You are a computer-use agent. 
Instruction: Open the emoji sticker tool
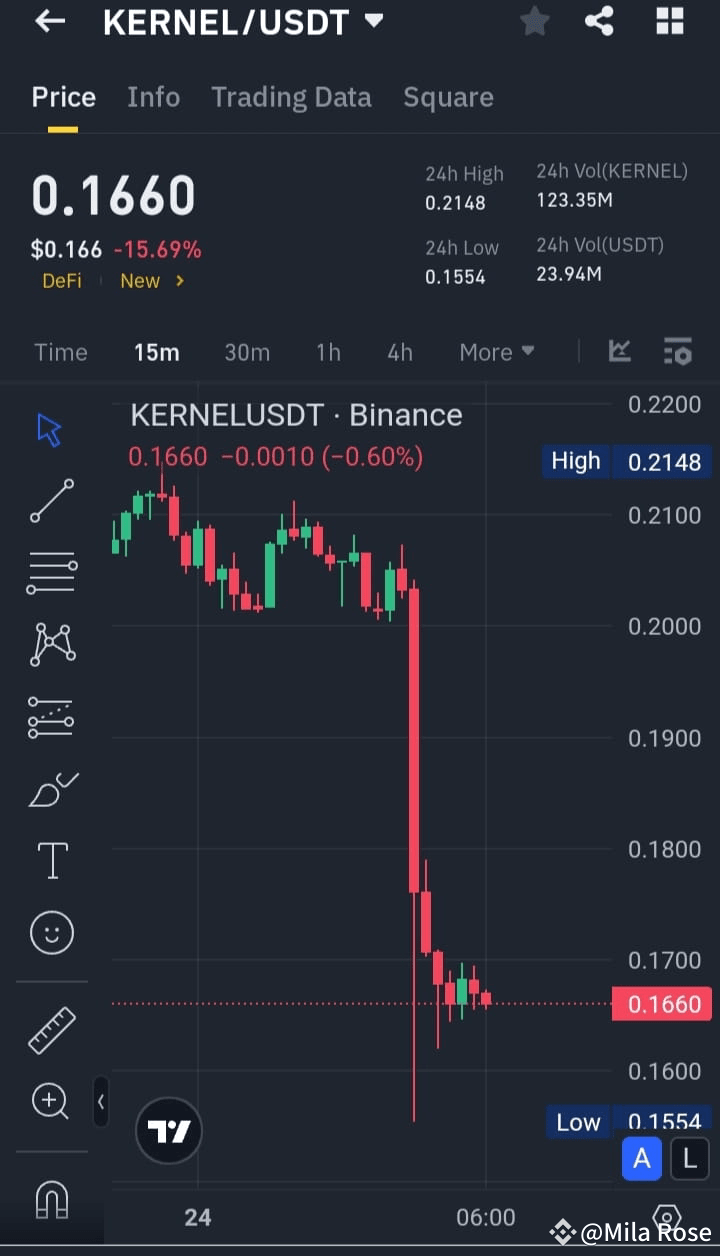(x=51, y=932)
